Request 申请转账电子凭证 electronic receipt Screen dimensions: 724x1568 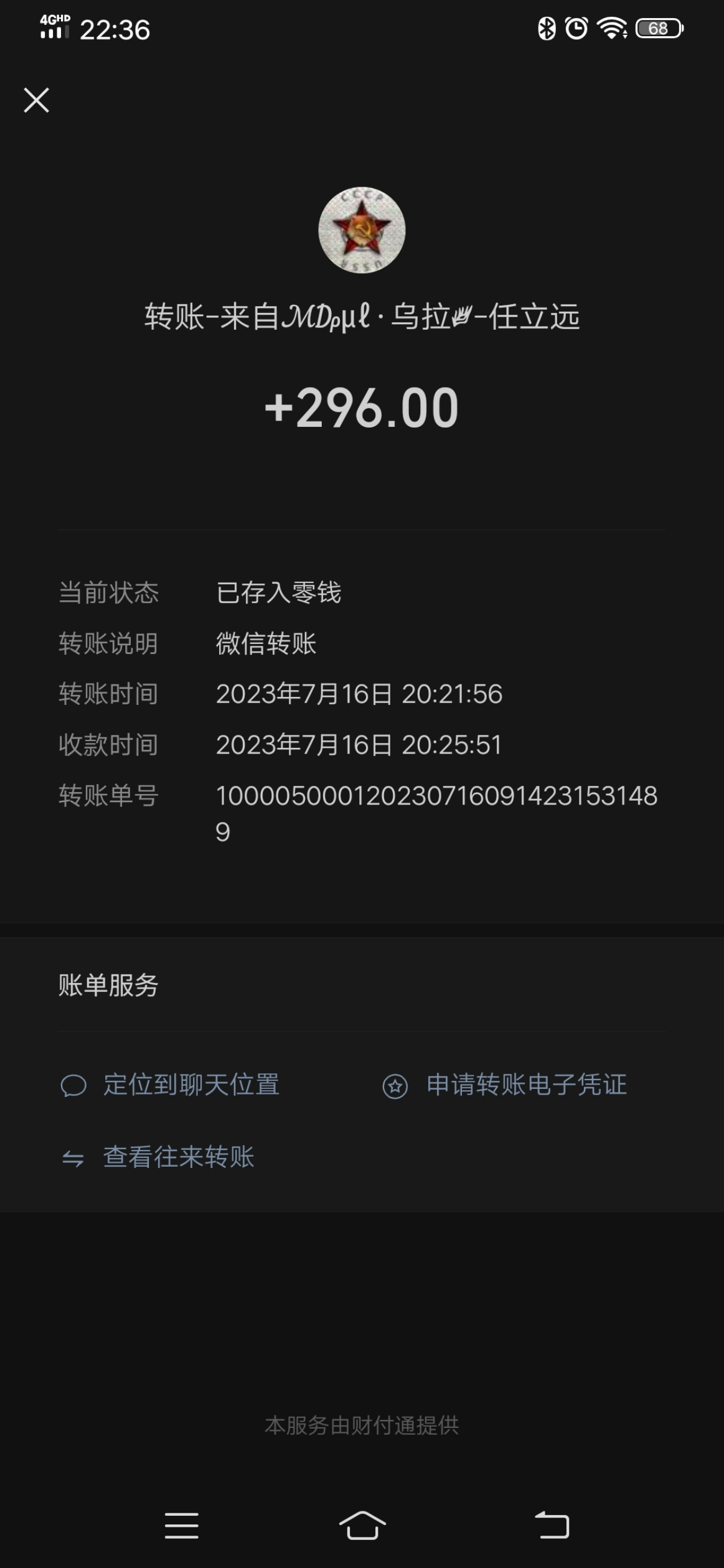tap(504, 1085)
